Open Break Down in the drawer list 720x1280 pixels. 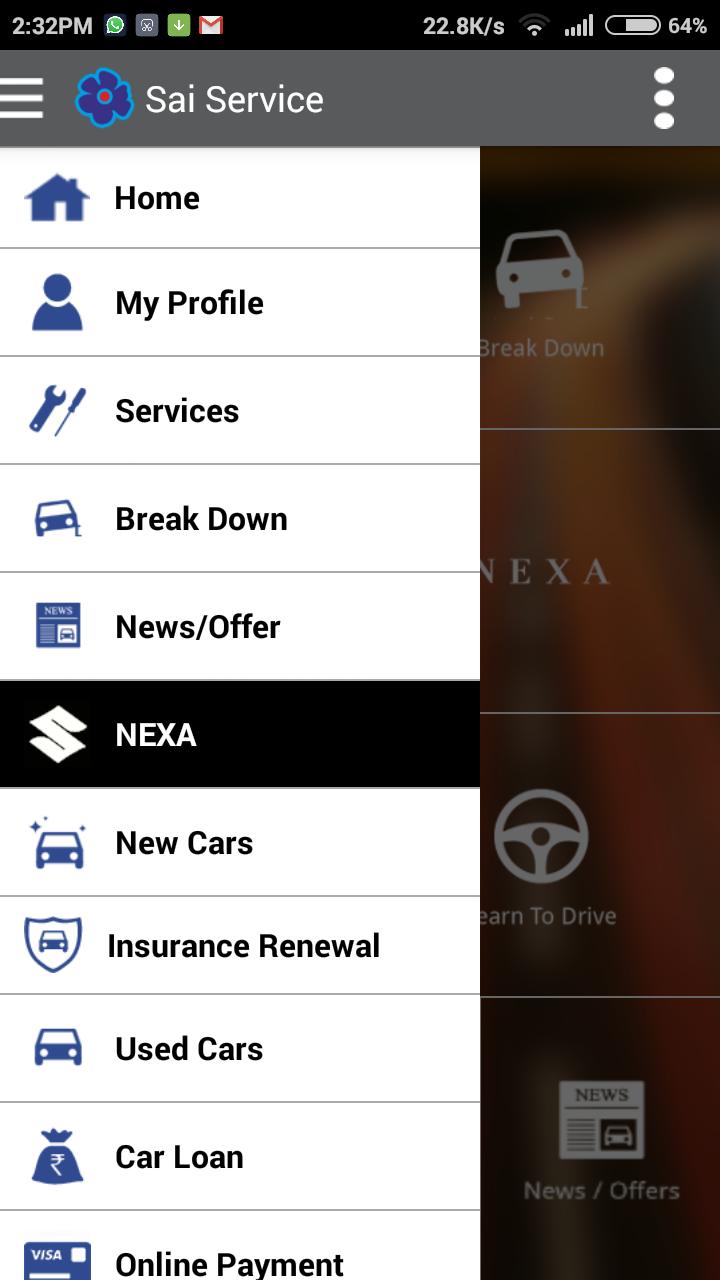coord(240,519)
